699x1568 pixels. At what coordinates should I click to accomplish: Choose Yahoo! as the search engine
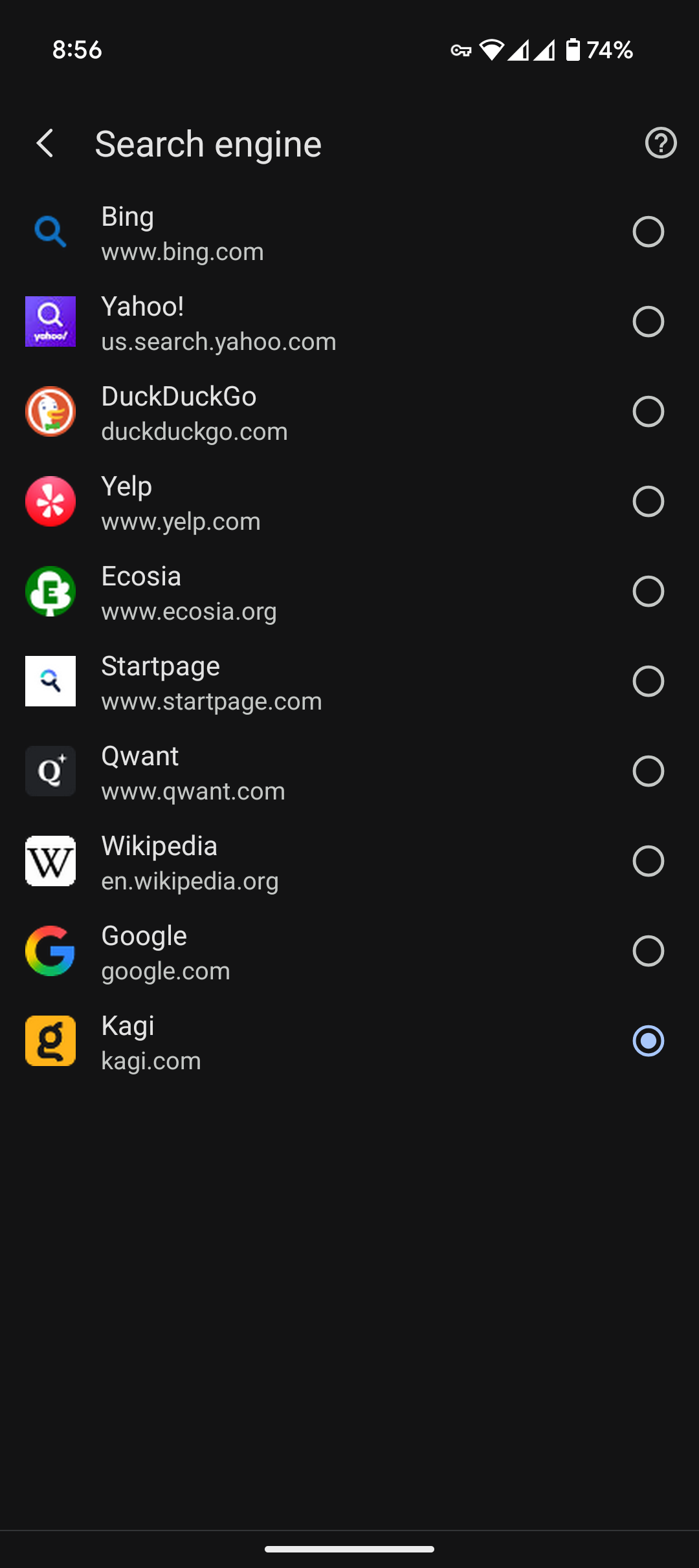point(349,321)
